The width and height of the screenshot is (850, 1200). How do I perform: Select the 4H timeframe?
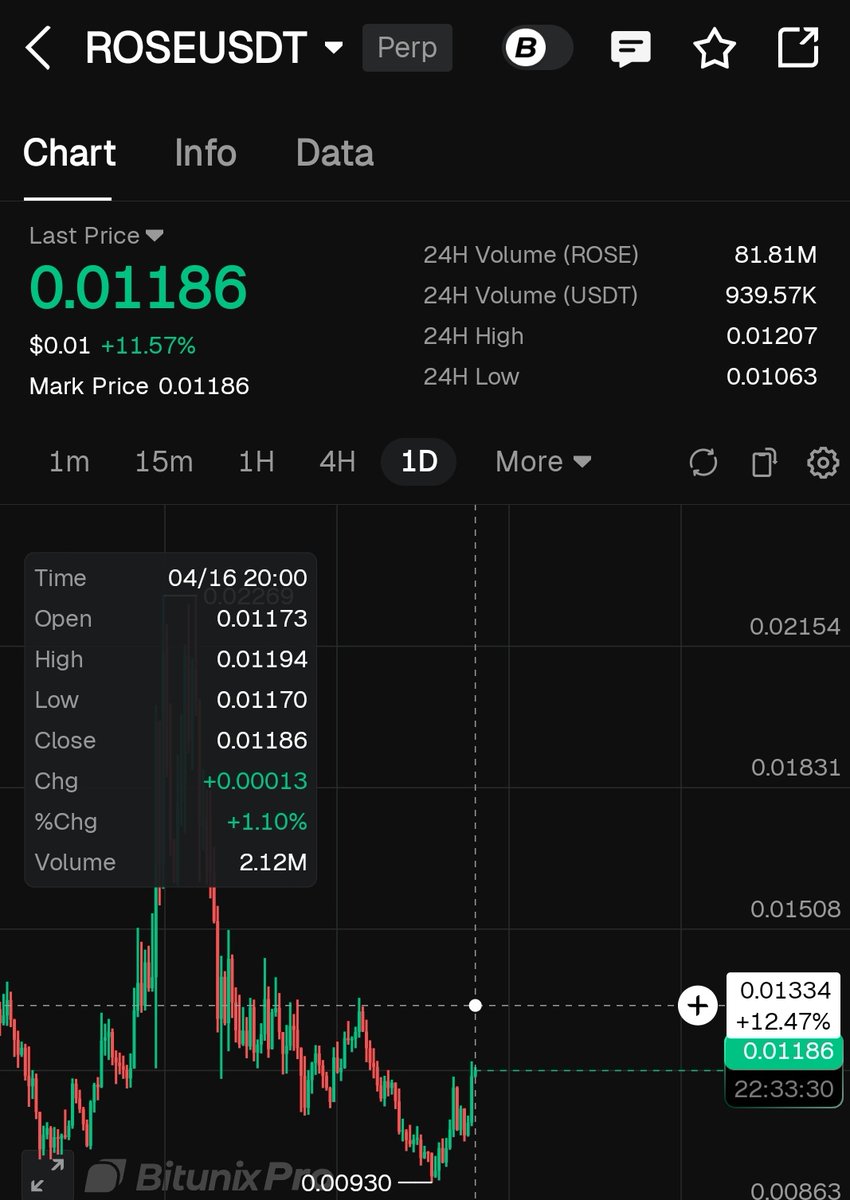[x=337, y=461]
